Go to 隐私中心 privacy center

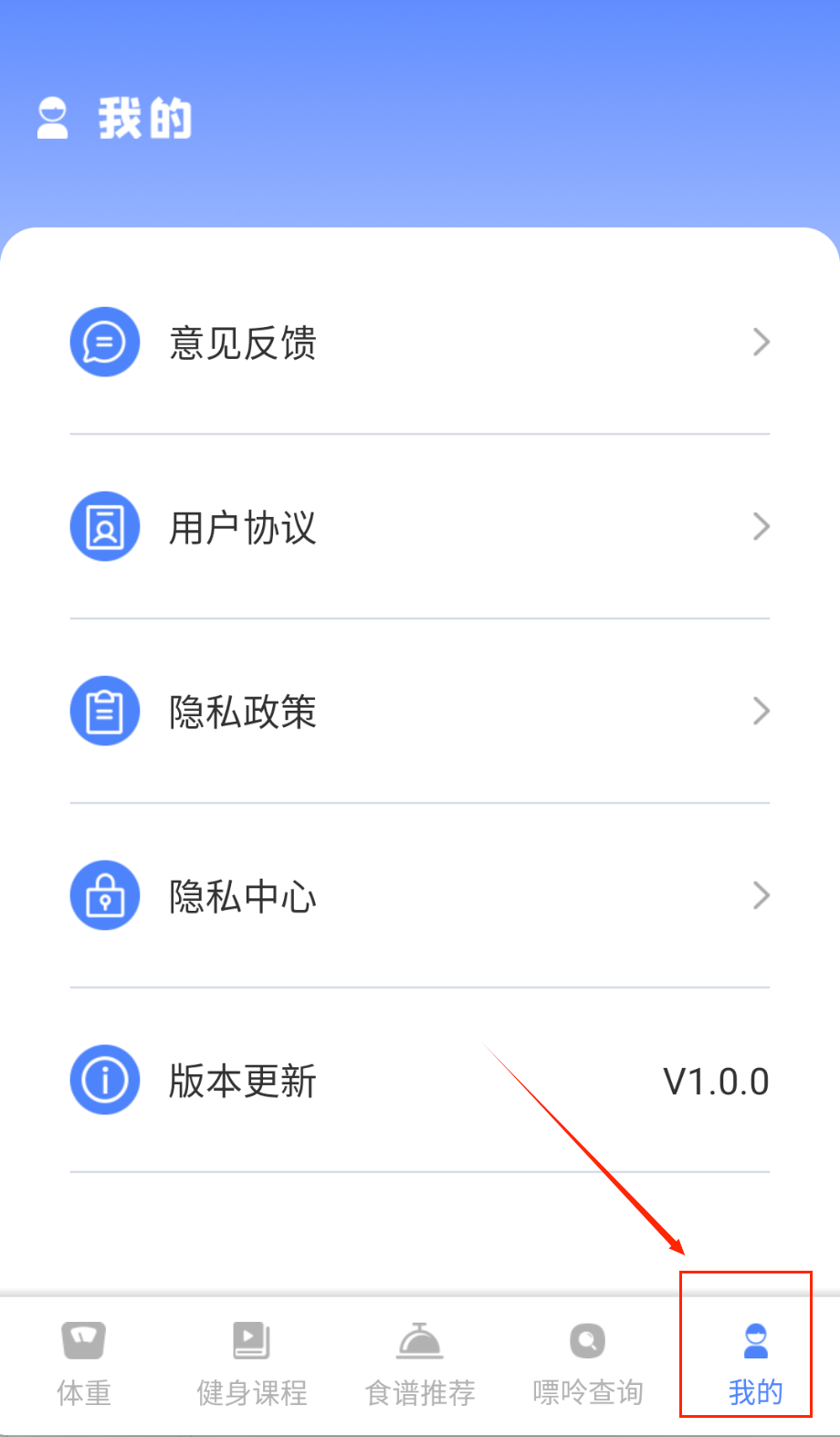[420, 896]
